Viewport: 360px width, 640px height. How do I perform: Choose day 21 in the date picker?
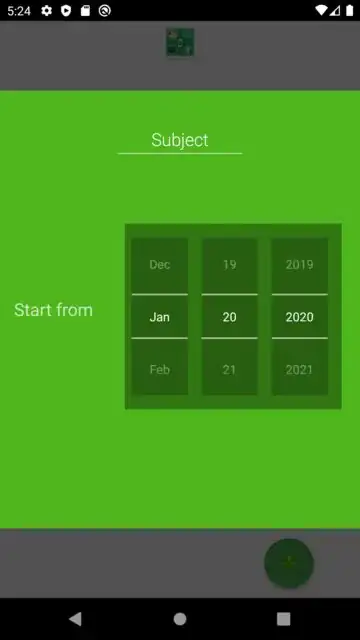229,370
